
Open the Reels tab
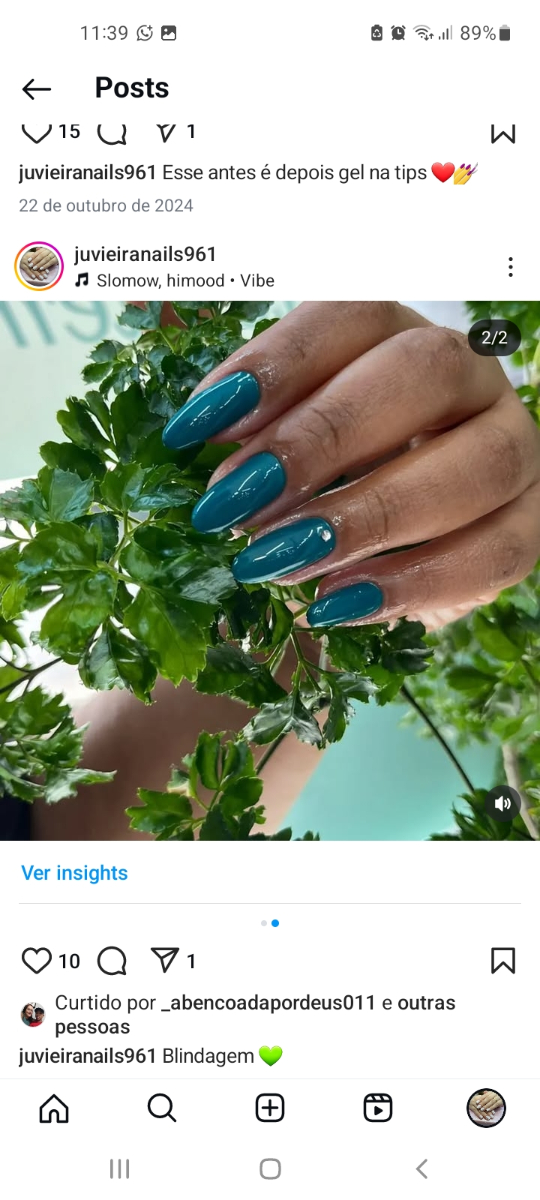tap(378, 1108)
